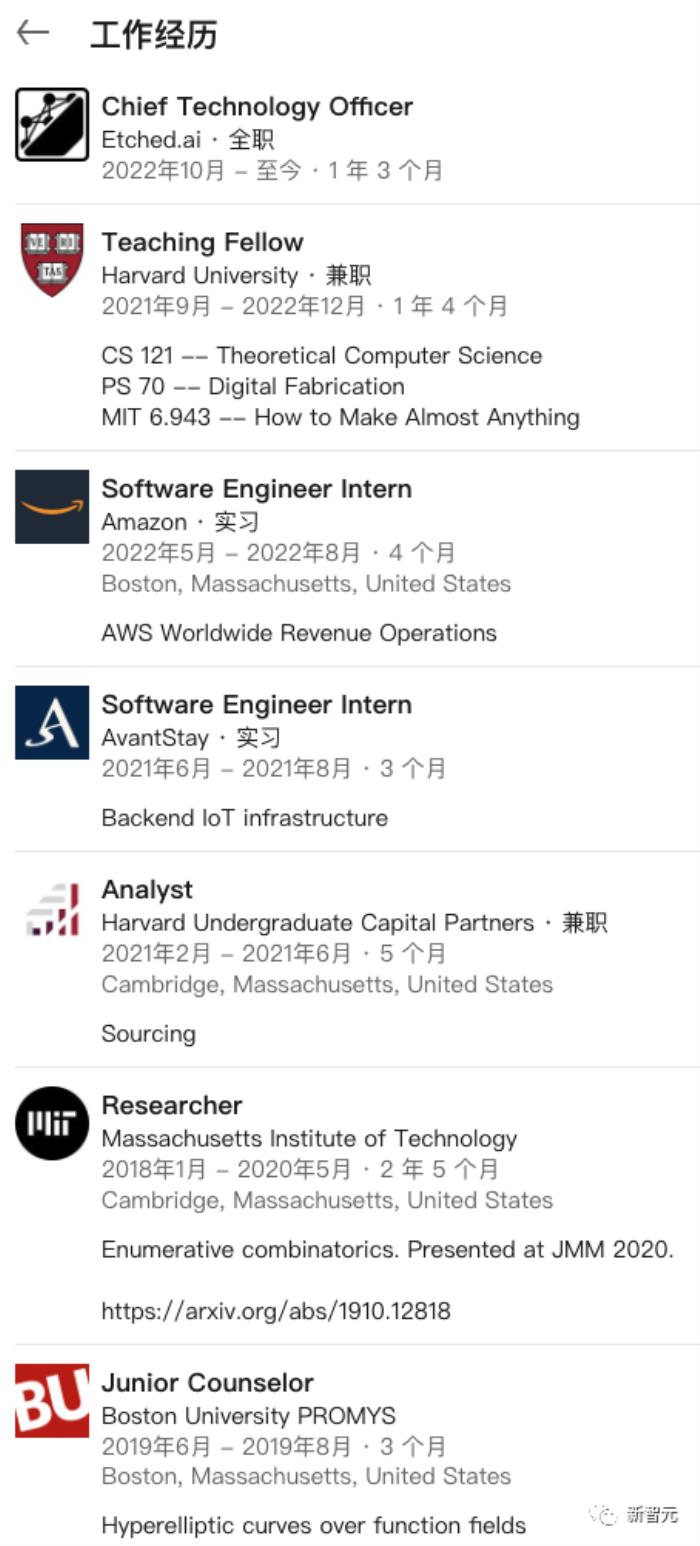The image size is (700, 1546).
Task: Open the AvantStay Software Engineer Intern entry
Action: 350,760
